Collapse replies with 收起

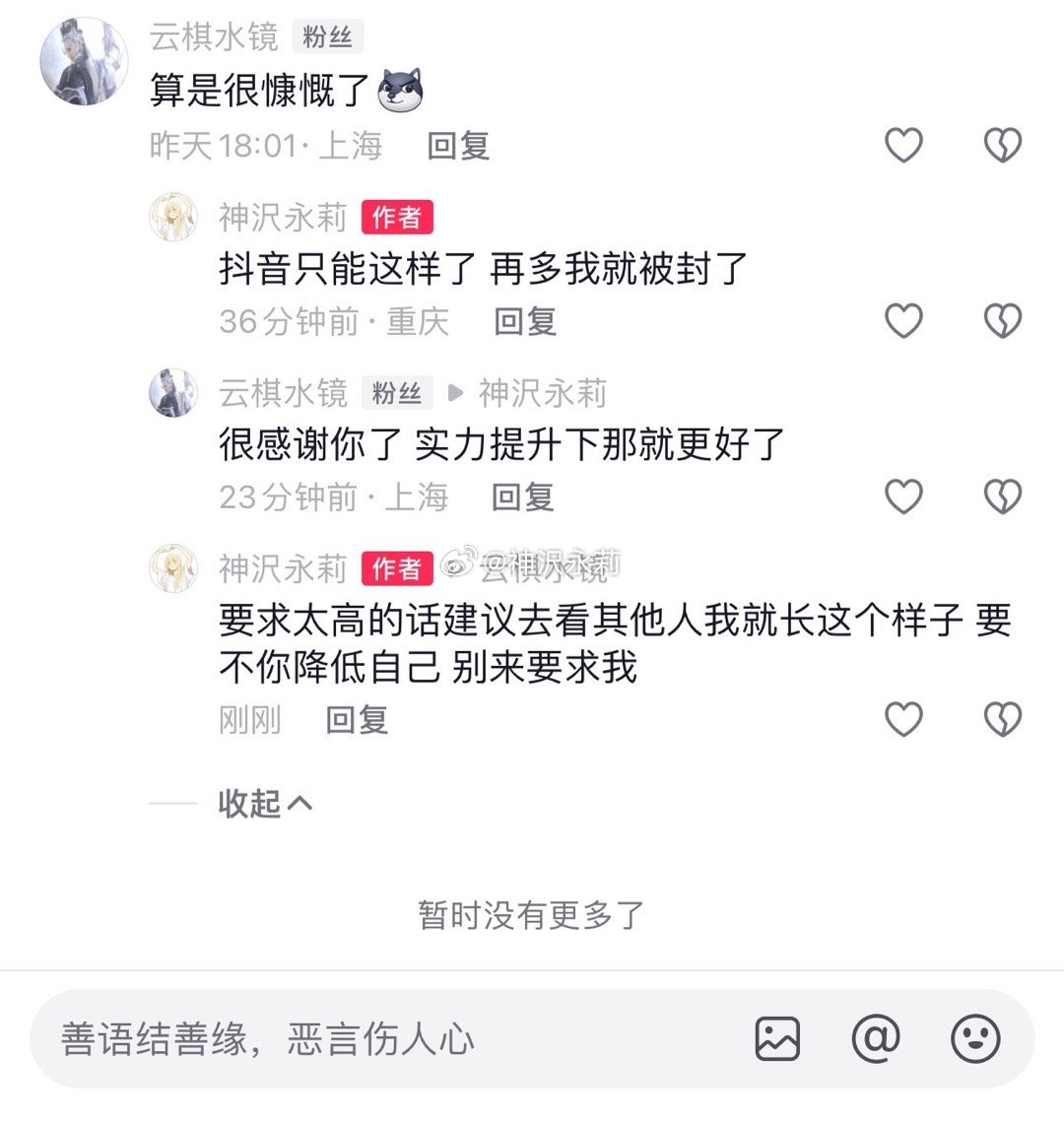[264, 804]
